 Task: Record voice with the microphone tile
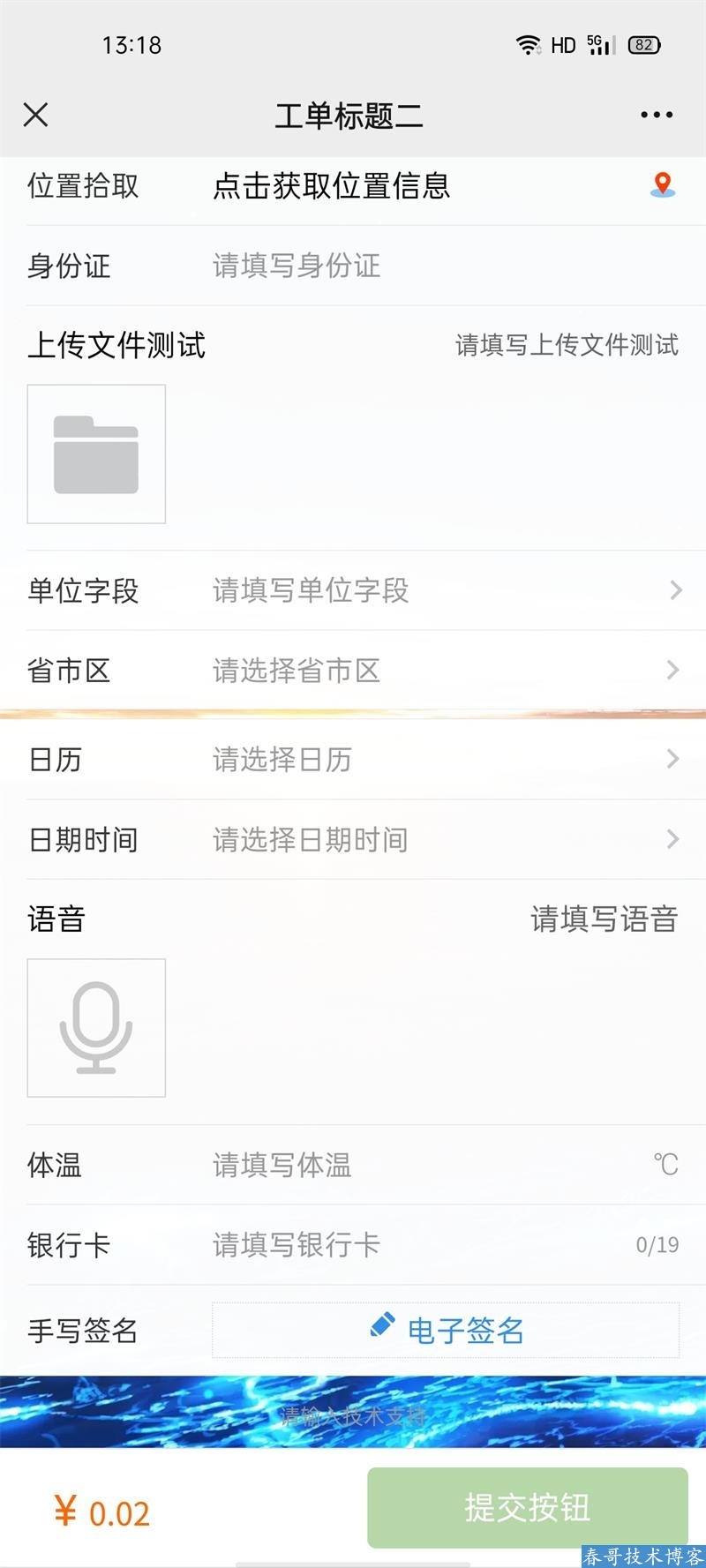[x=96, y=1028]
